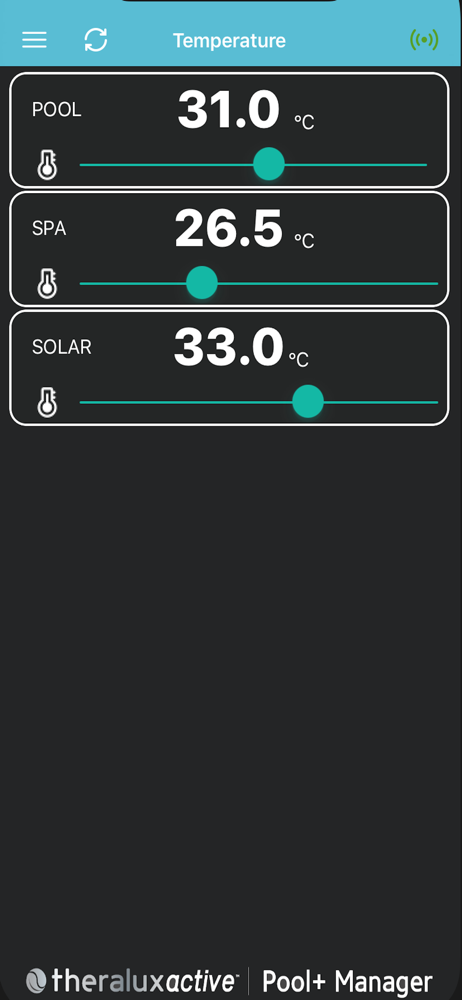This screenshot has width=462, height=1000.
Task: Open the hamburger drawer menu
Action: click(x=34, y=40)
